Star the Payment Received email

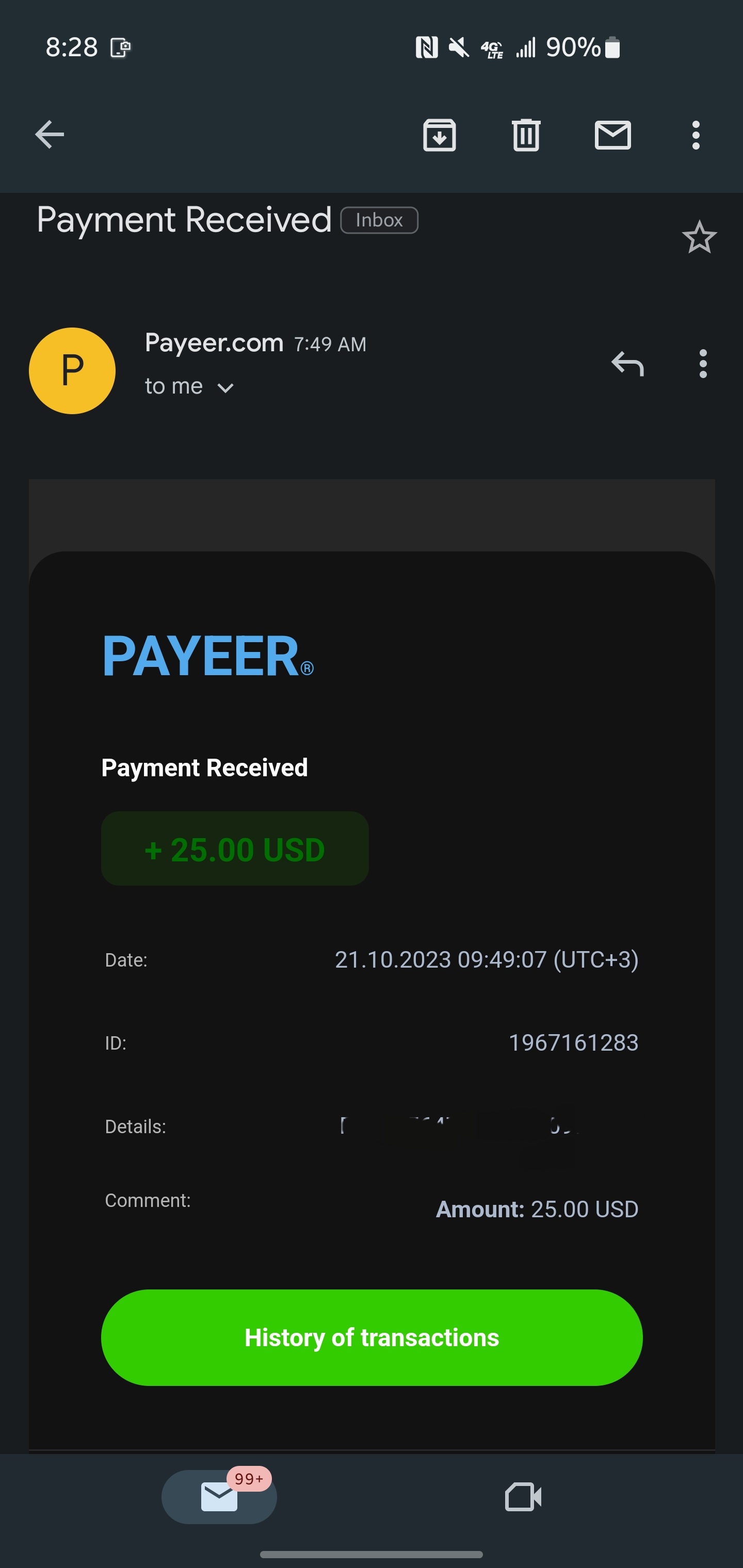[699, 237]
